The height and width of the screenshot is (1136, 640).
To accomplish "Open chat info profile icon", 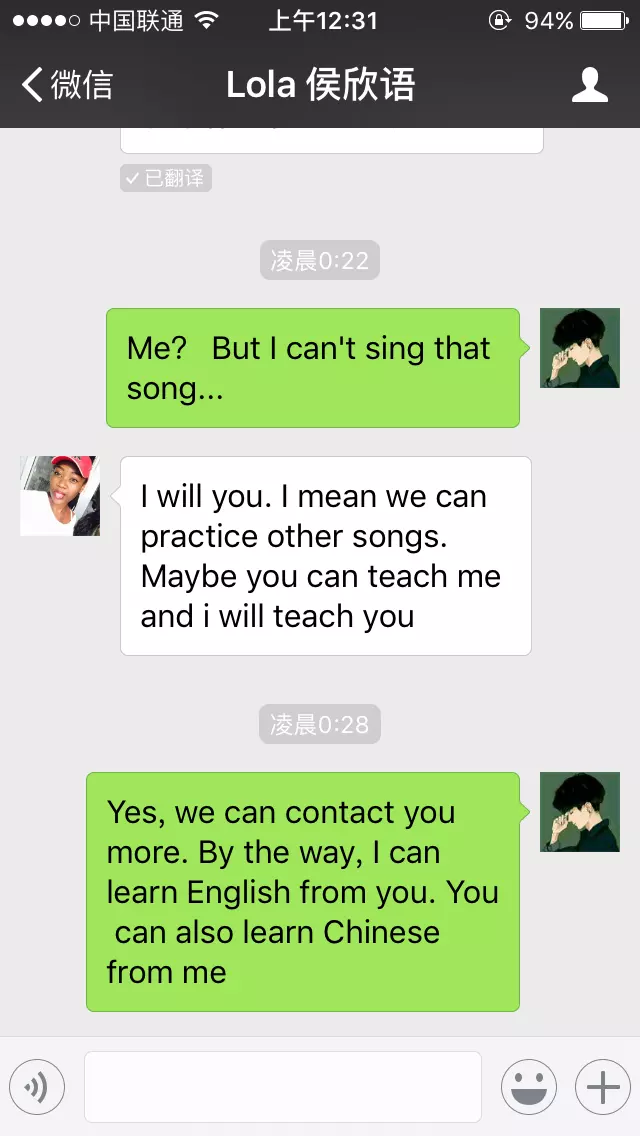I will [589, 85].
